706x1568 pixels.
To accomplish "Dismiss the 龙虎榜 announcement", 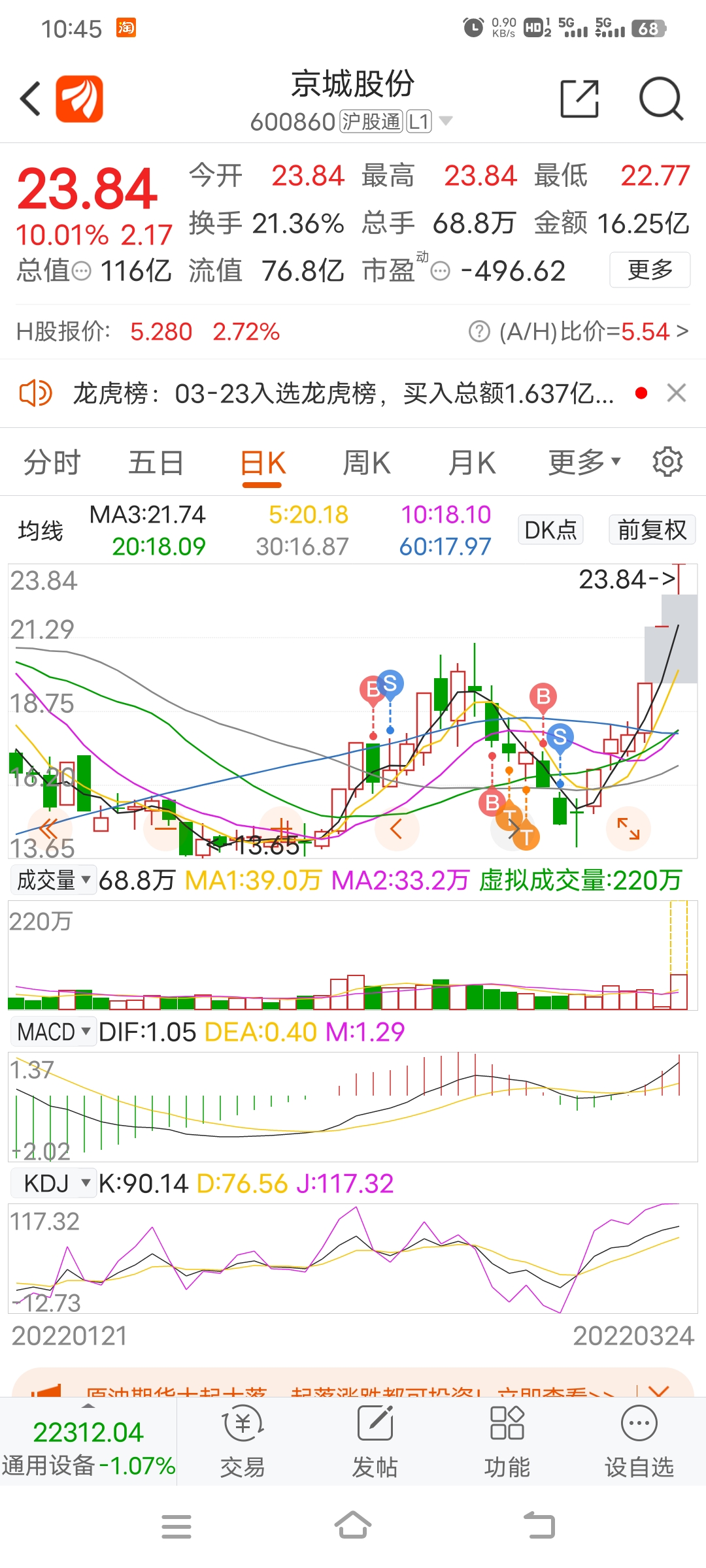I will click(677, 393).
